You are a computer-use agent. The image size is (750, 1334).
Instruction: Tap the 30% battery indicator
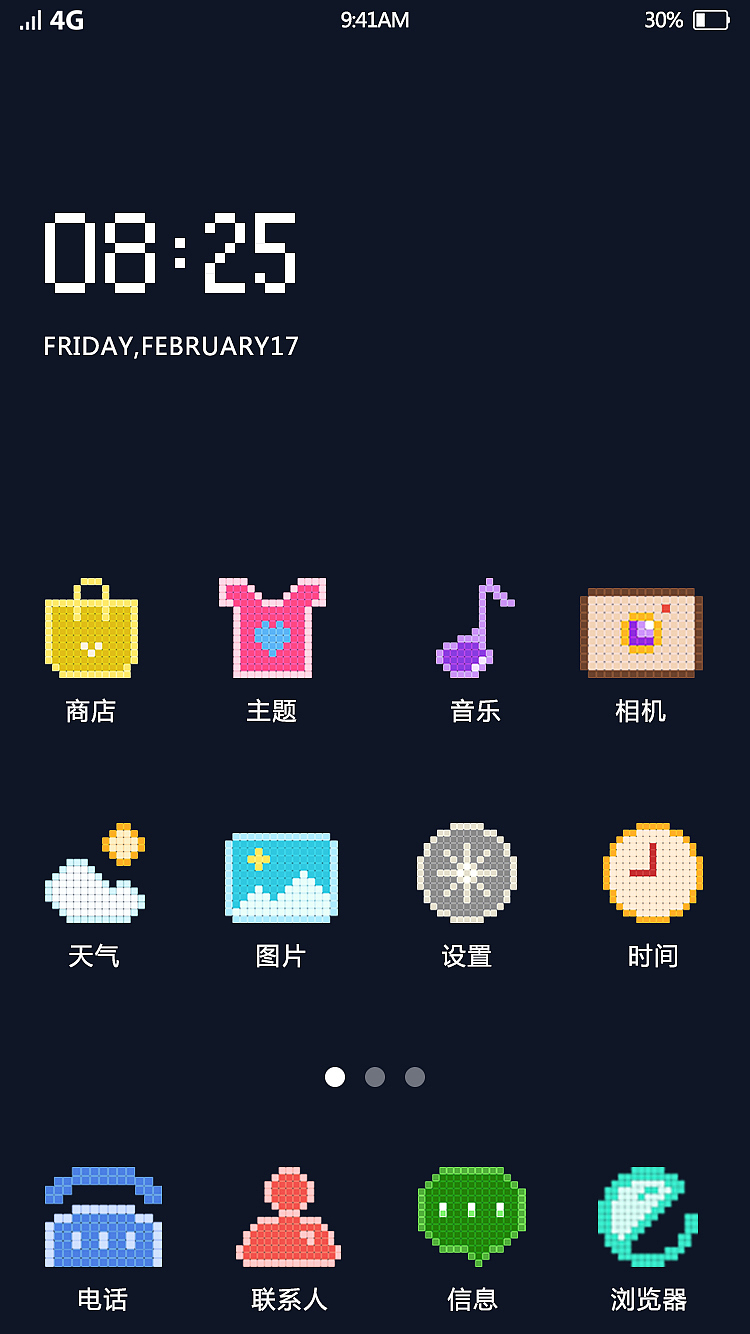[x=685, y=20]
